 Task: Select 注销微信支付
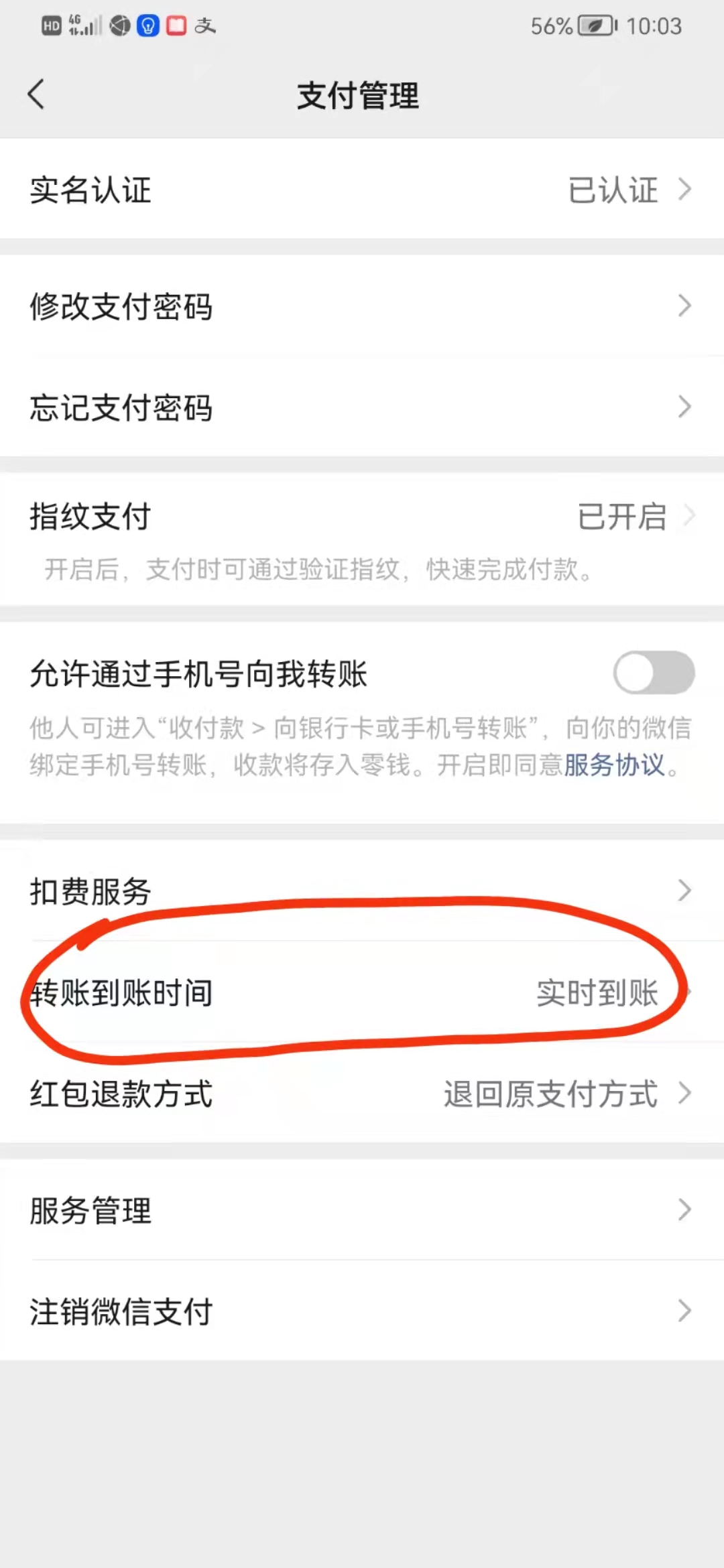(362, 1311)
